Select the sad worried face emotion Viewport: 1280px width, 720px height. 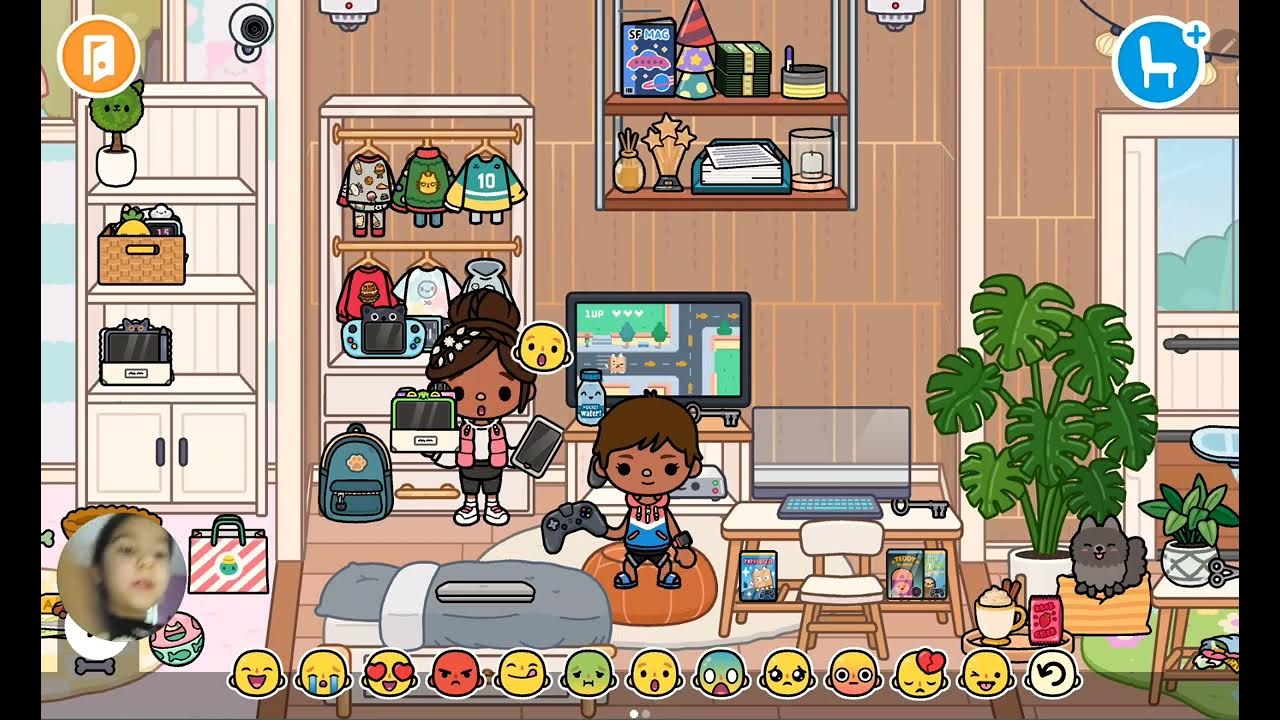point(786,674)
